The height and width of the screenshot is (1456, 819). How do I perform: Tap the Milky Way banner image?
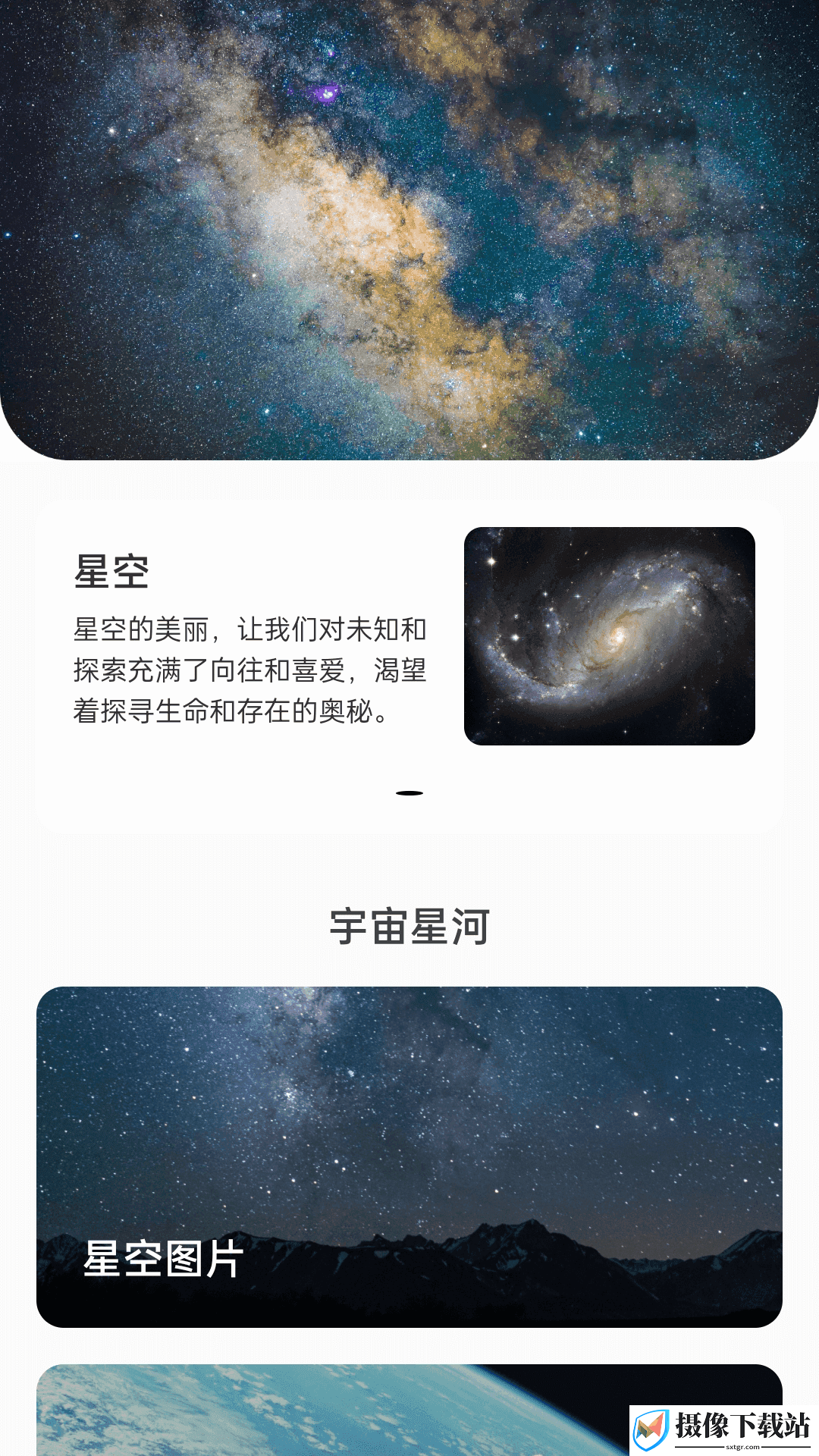[409, 230]
